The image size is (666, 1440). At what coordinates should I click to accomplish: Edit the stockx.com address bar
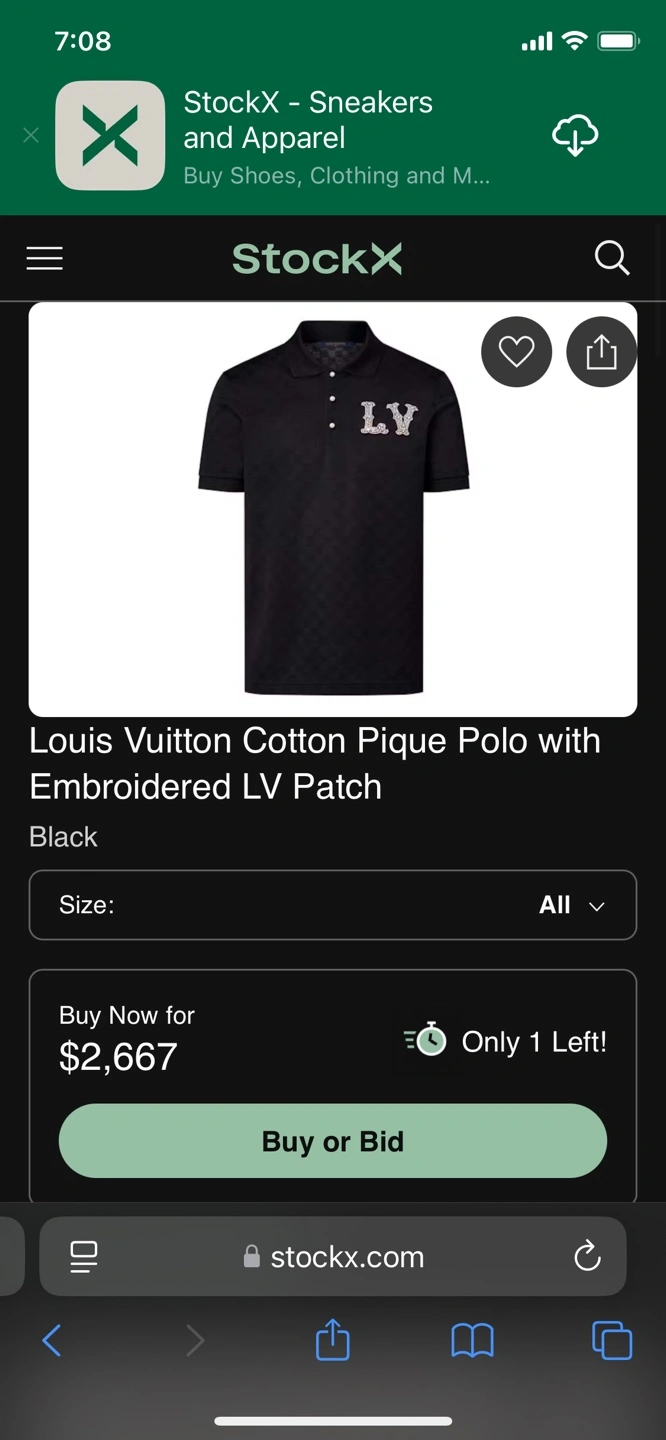(335, 1256)
